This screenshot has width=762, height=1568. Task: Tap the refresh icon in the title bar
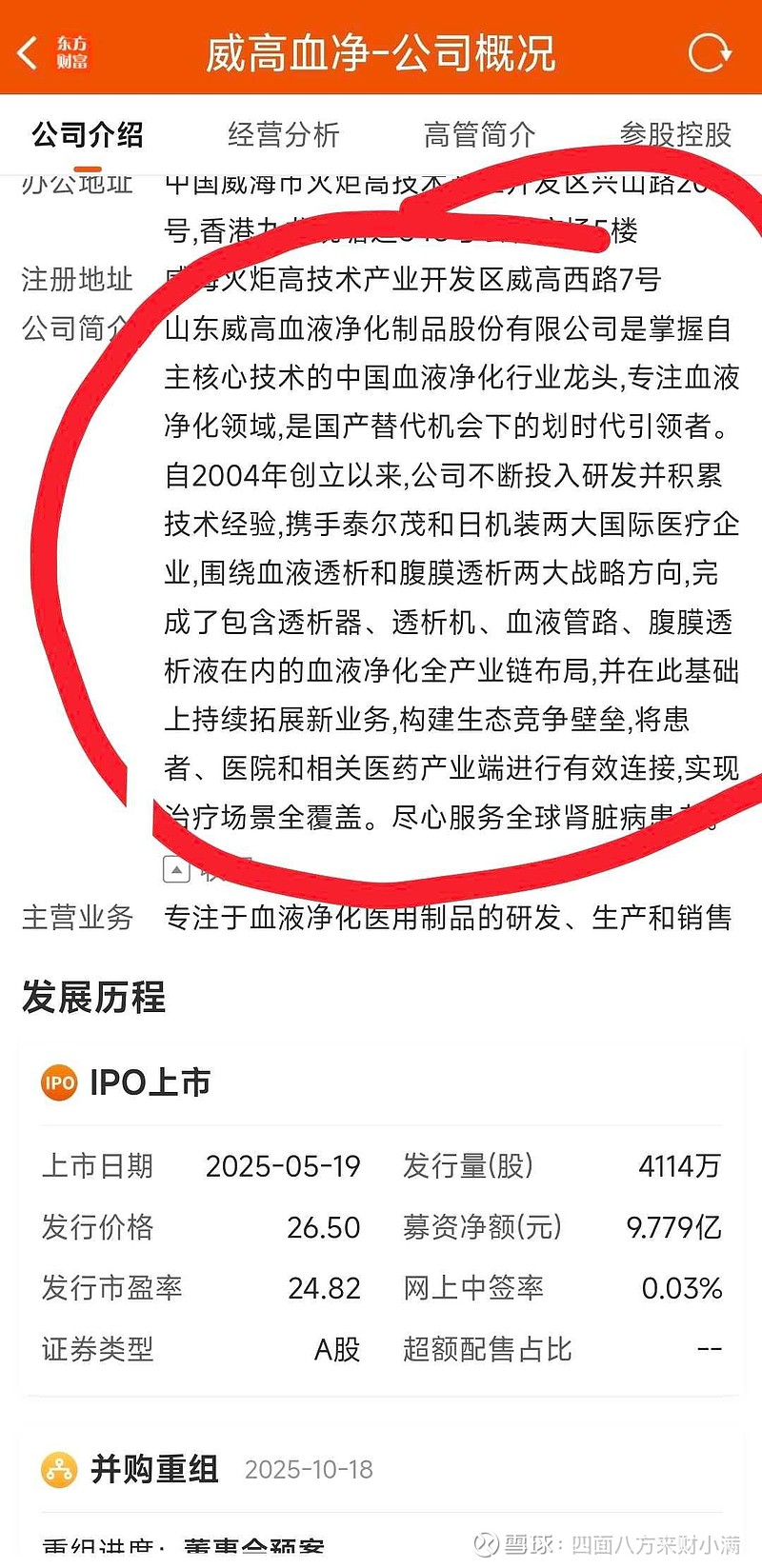coord(708,52)
